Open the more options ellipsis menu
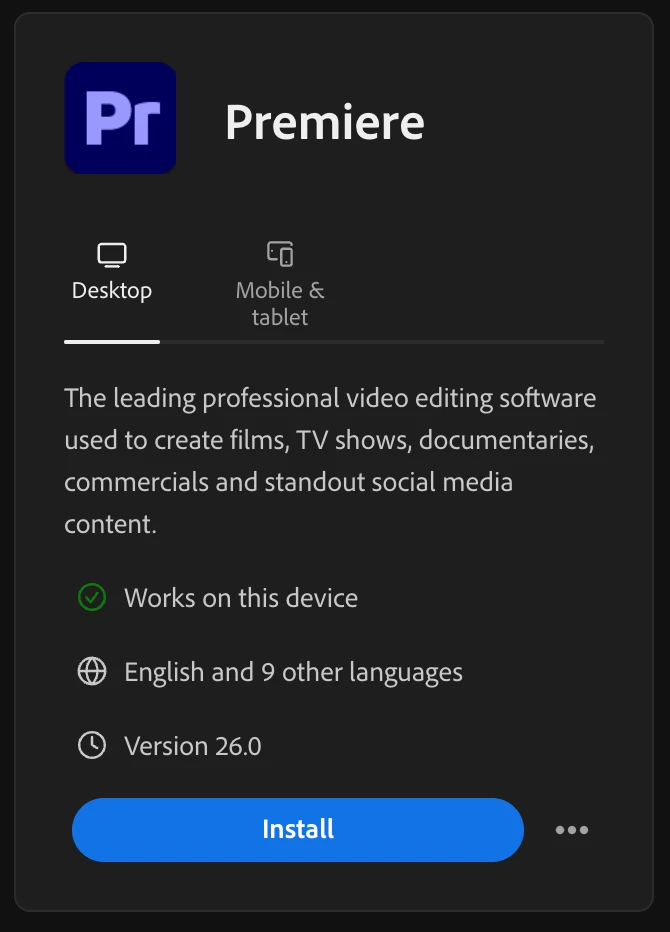The height and width of the screenshot is (932, 670). click(571, 830)
